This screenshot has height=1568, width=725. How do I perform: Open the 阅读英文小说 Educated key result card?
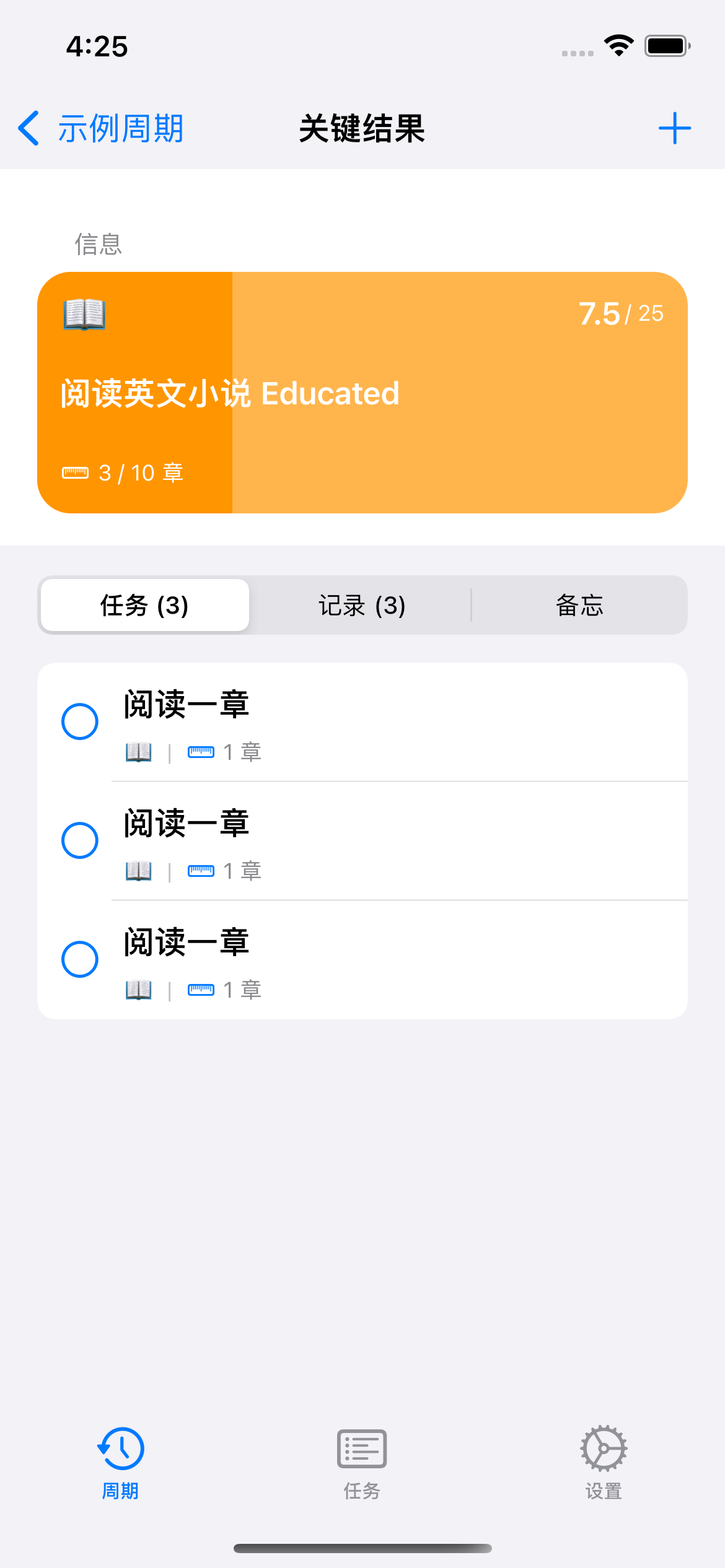coord(362,393)
